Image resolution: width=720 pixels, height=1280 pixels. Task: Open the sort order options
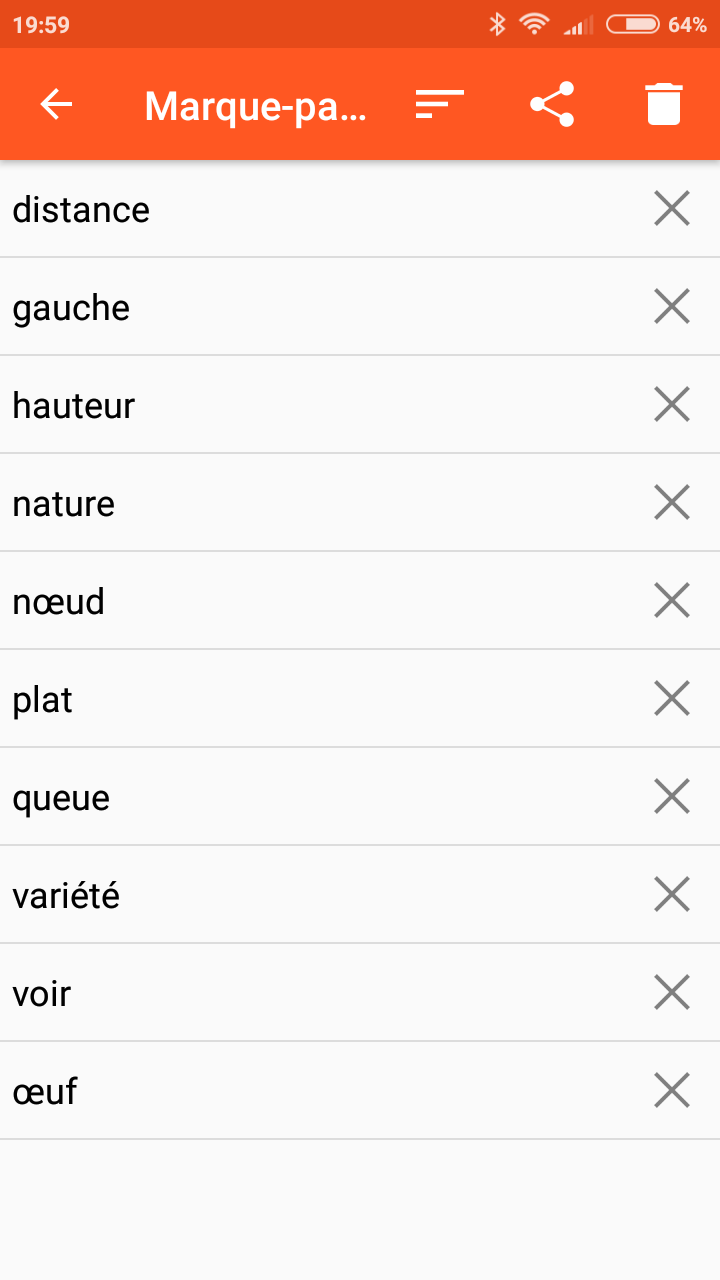point(438,104)
